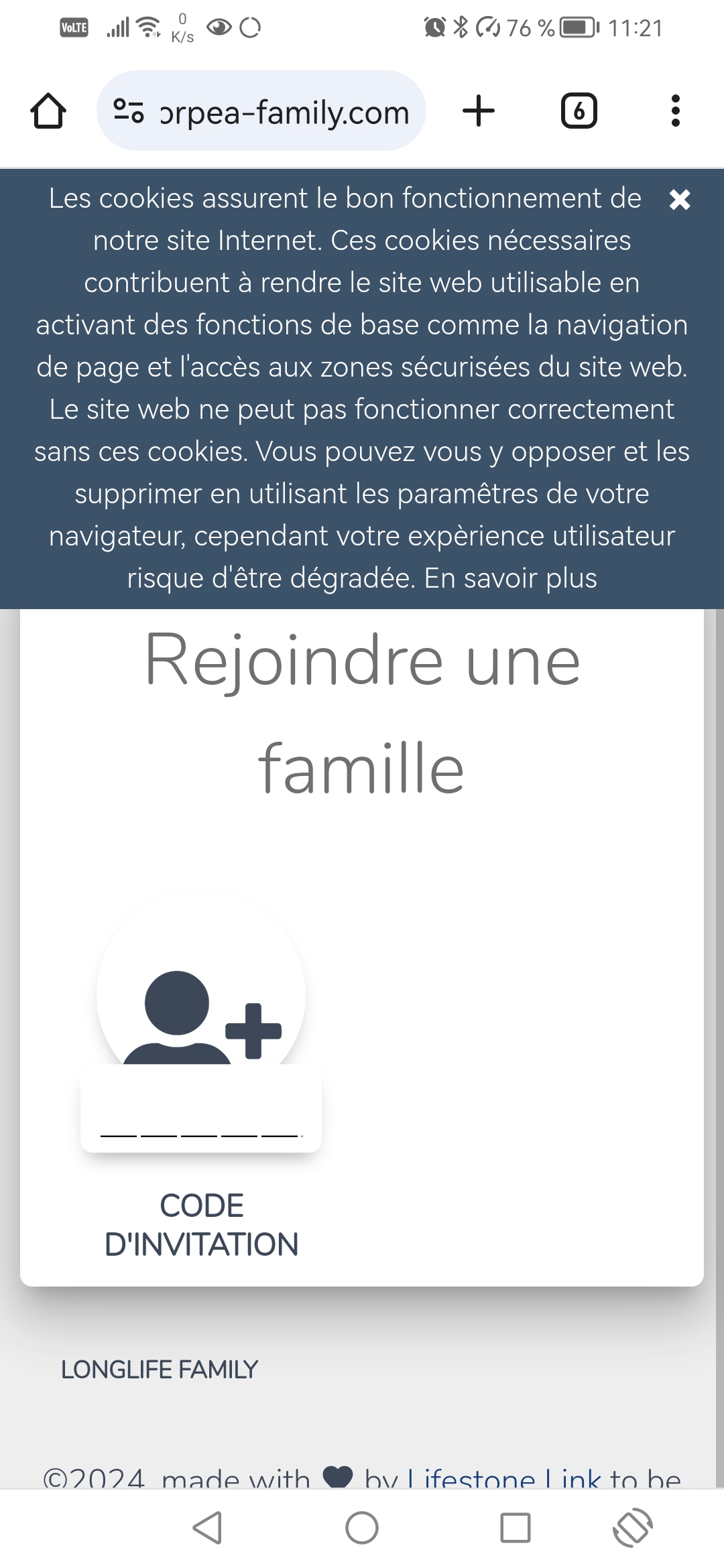
Task: Show the open tabs switcher
Action: (x=579, y=111)
